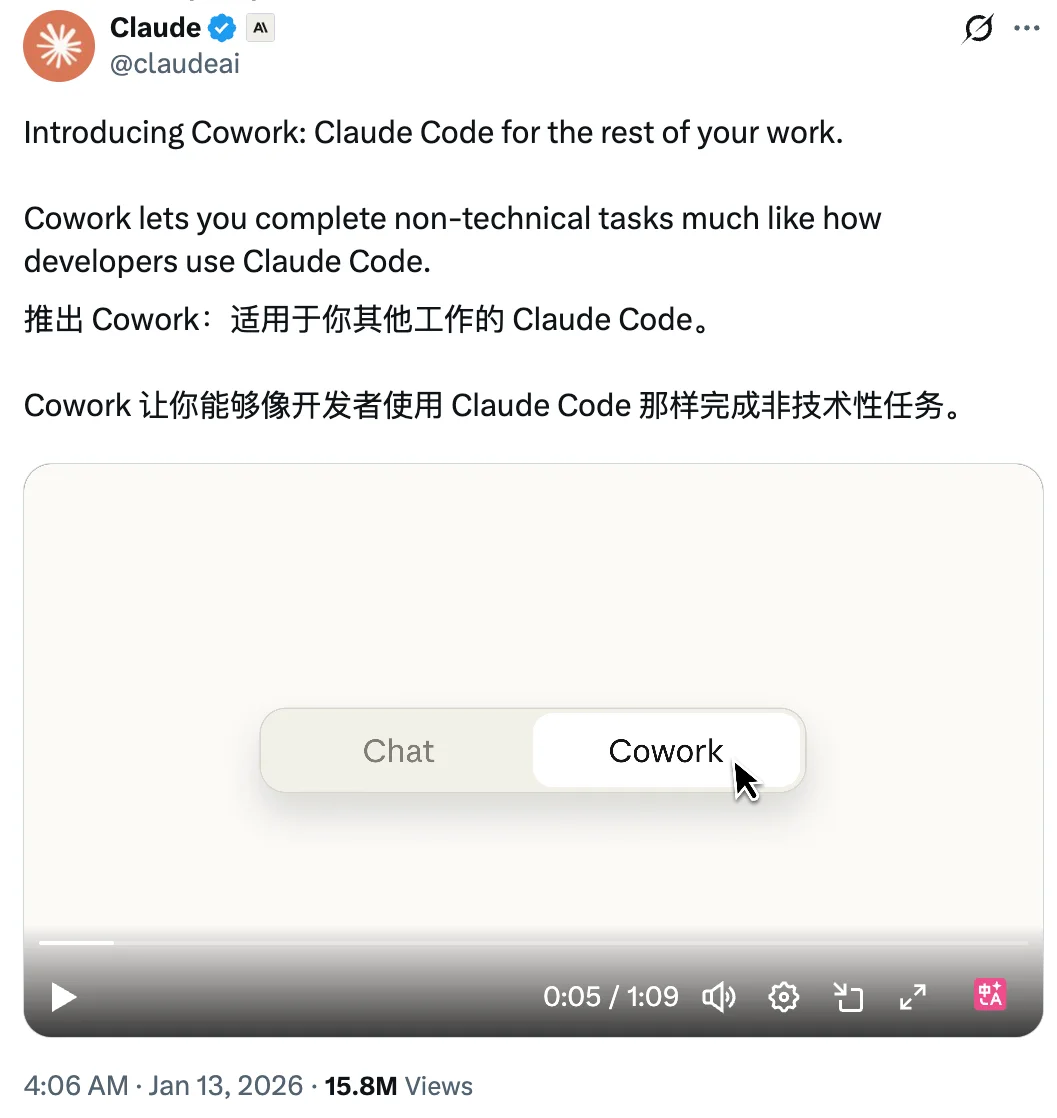Viewport: 1057px width, 1118px height.
Task: Tap the Grok icon on the post
Action: [977, 30]
